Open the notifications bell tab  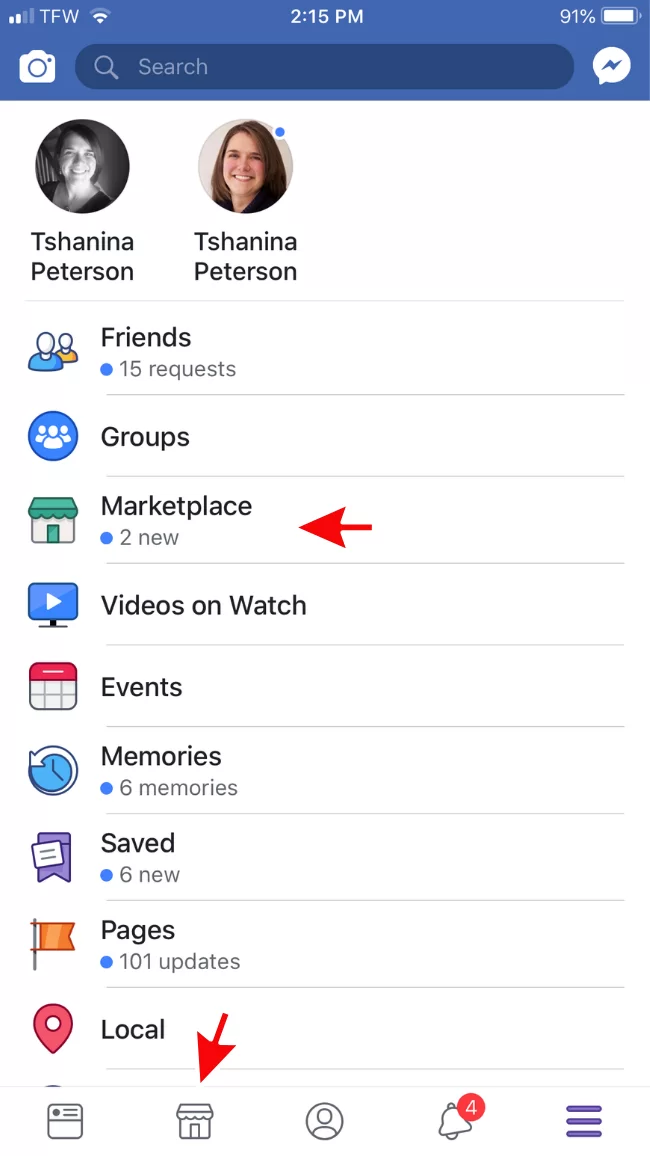(x=456, y=1121)
